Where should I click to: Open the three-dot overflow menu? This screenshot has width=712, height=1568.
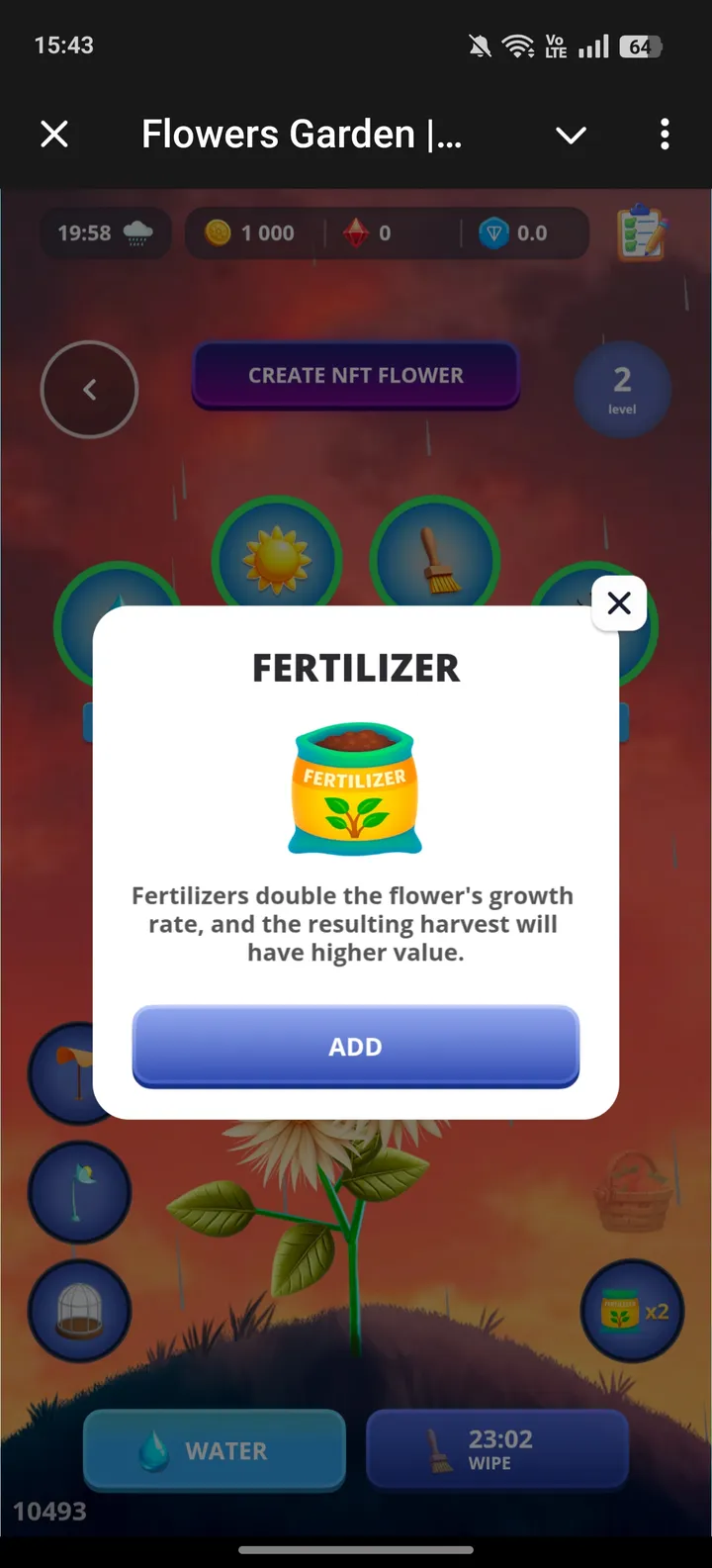(664, 135)
